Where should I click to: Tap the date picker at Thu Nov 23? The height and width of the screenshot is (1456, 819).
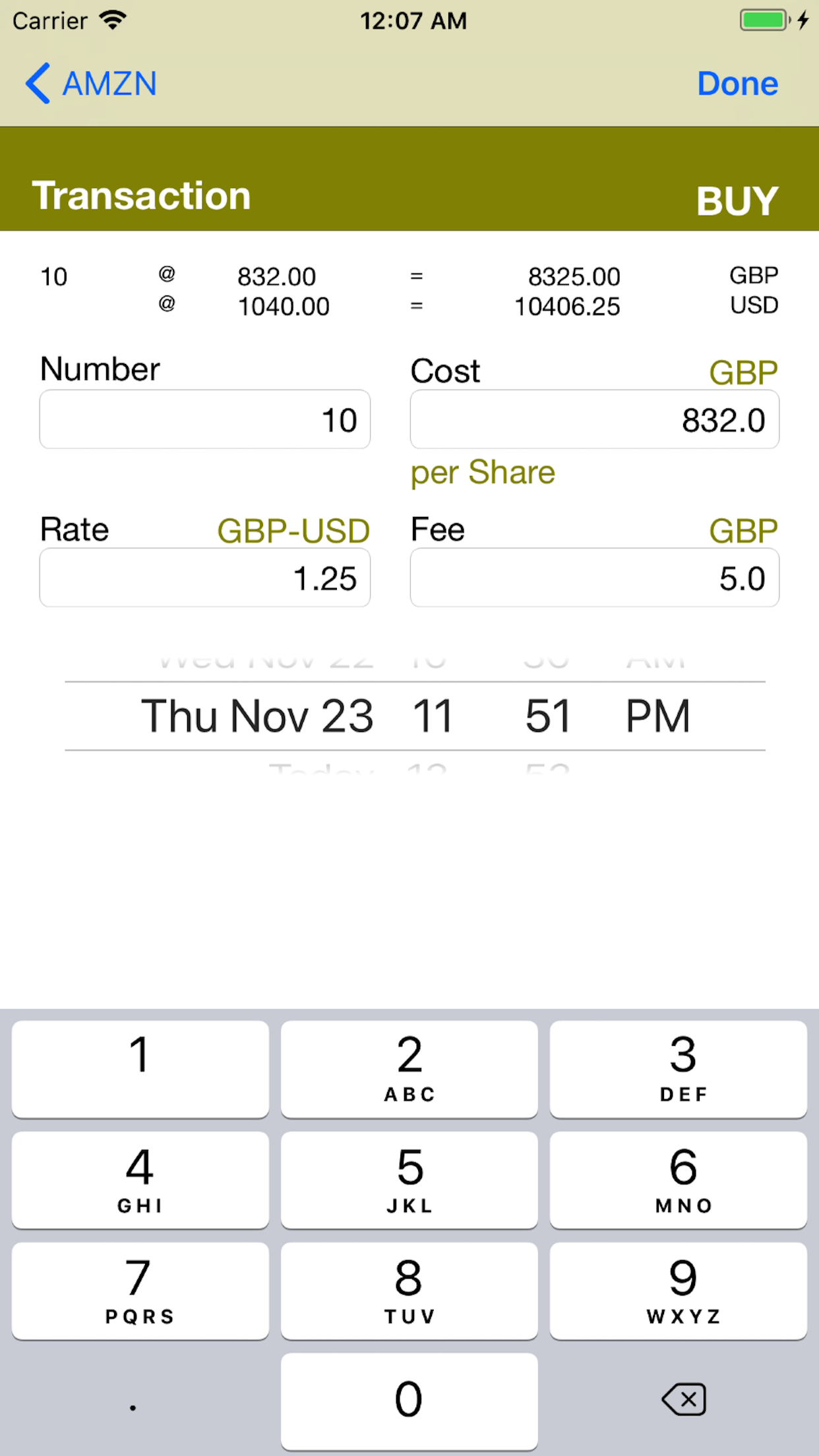point(257,716)
